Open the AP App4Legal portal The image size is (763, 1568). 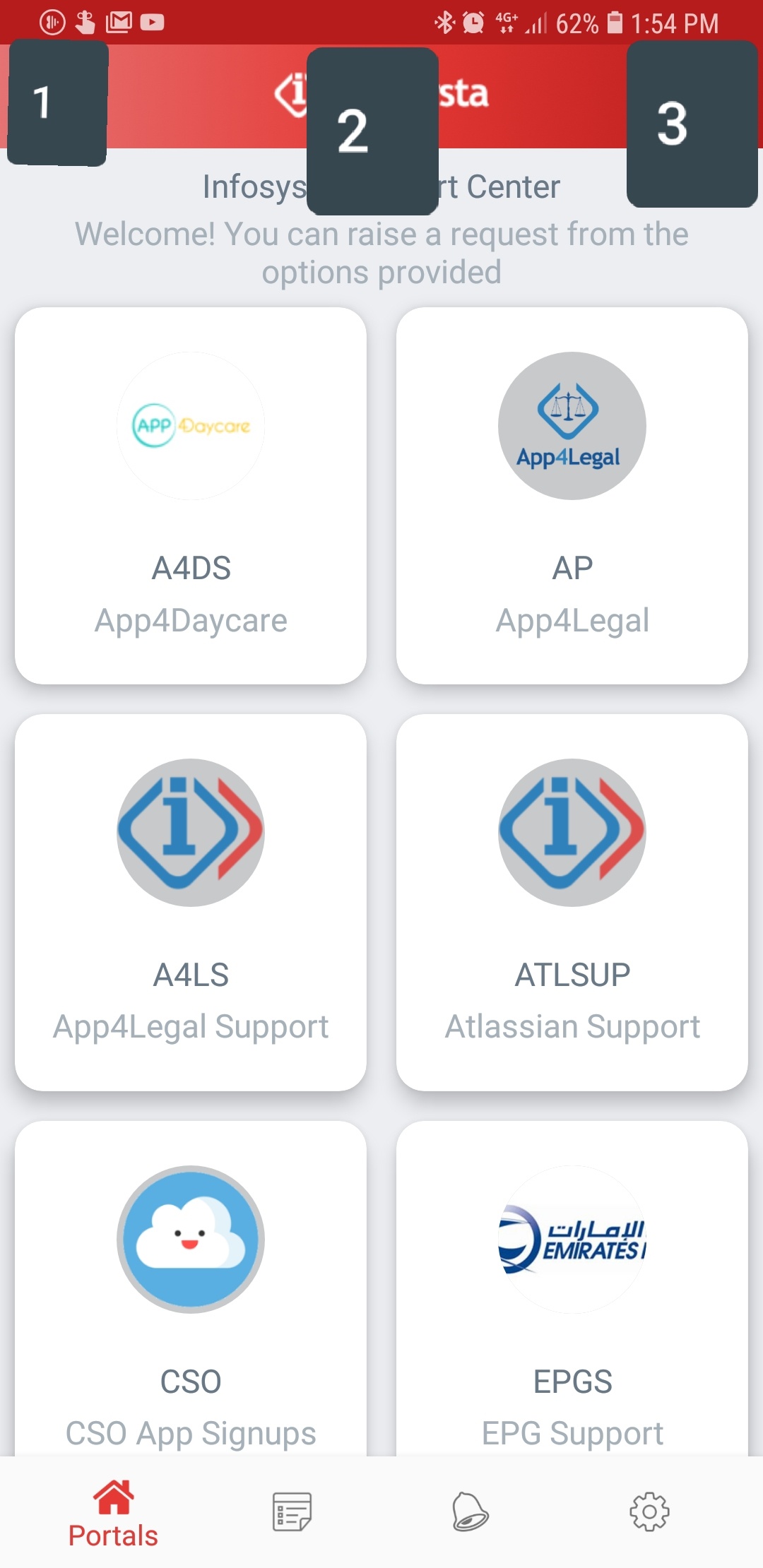point(572,495)
